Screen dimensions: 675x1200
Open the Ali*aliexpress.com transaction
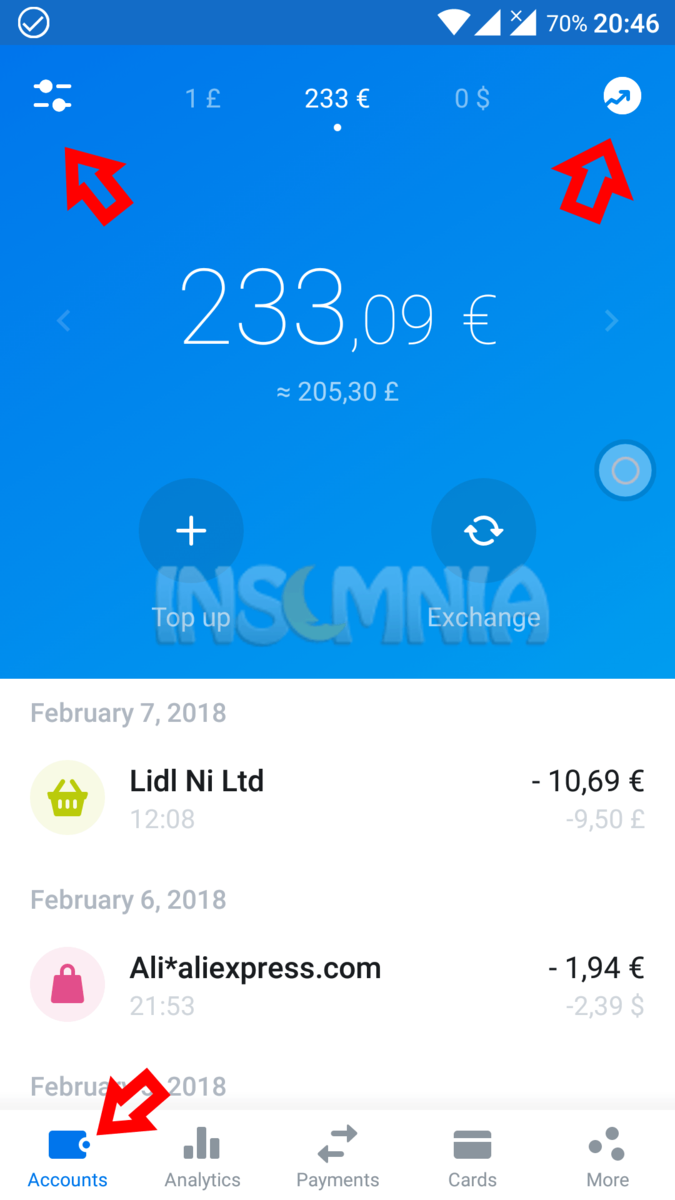click(337, 985)
